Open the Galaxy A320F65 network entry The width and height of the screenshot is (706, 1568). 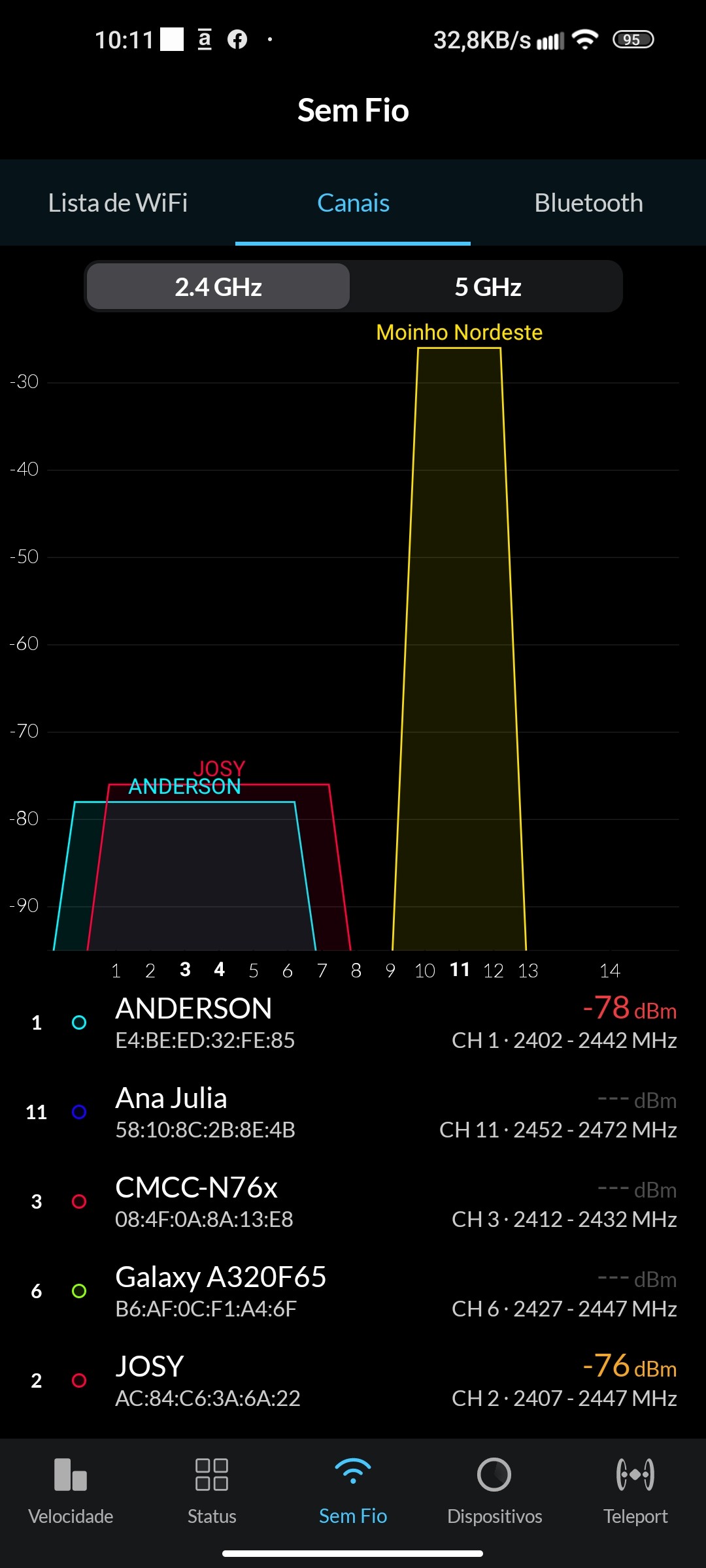[x=353, y=1292]
